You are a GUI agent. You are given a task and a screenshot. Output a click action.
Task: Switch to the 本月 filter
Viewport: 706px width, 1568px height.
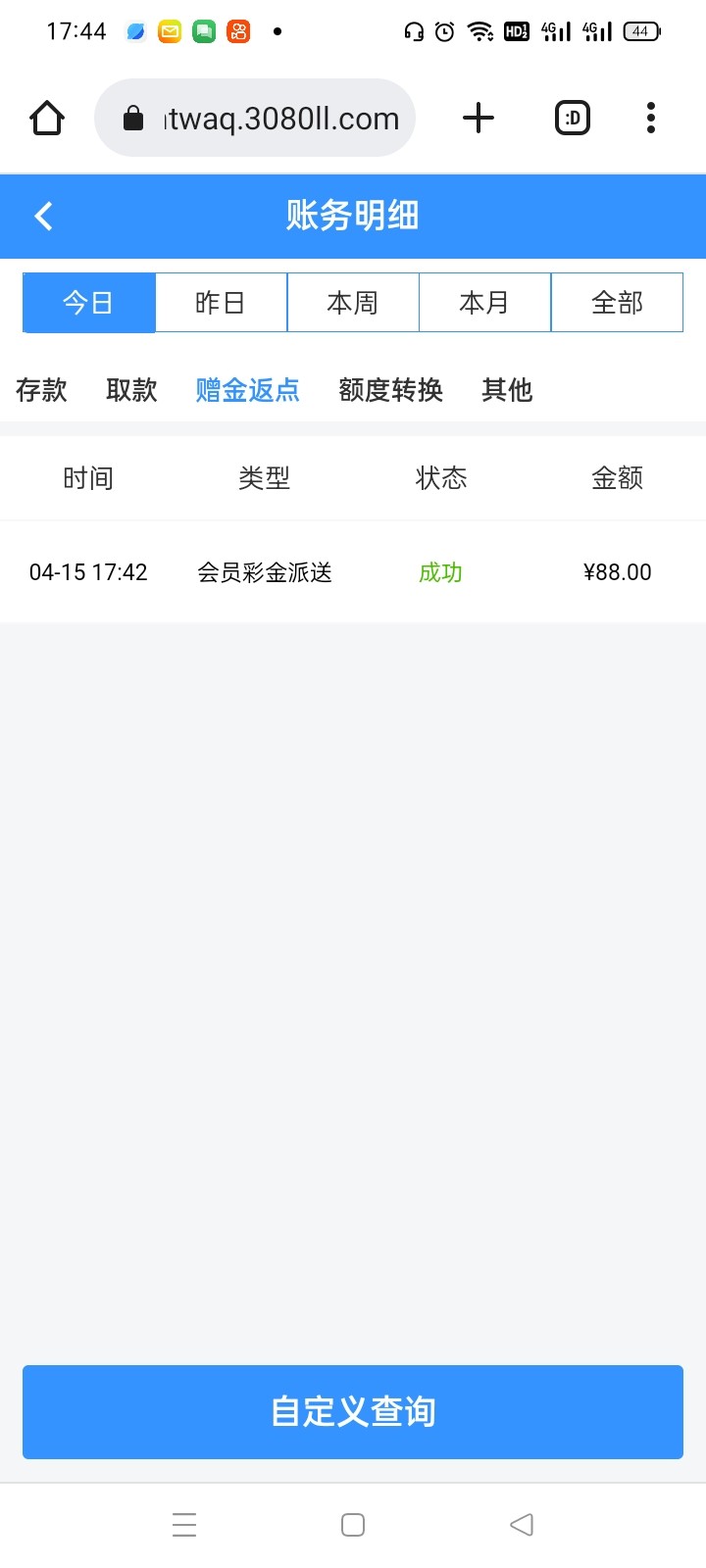[x=484, y=303]
